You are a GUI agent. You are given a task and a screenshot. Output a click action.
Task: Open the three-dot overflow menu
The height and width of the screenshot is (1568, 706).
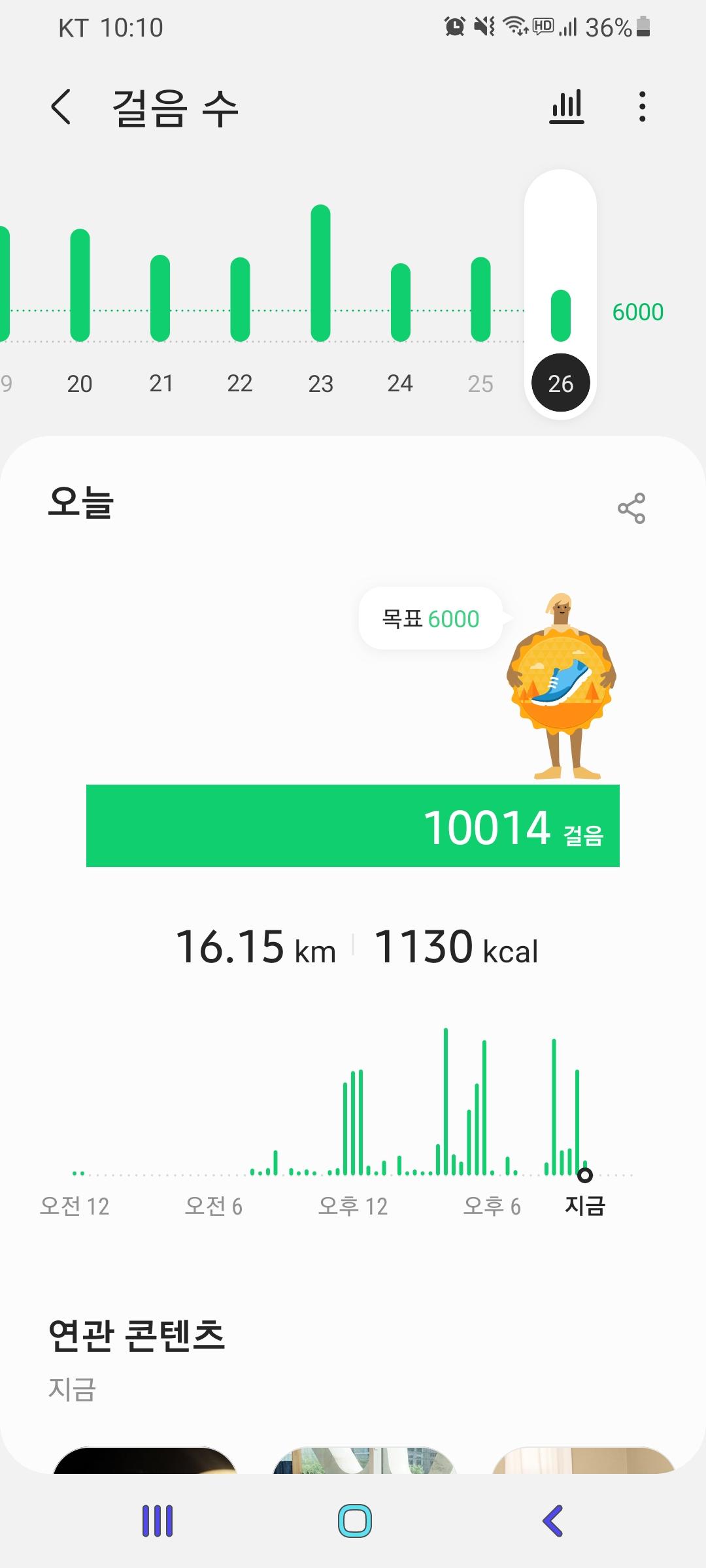[x=643, y=106]
